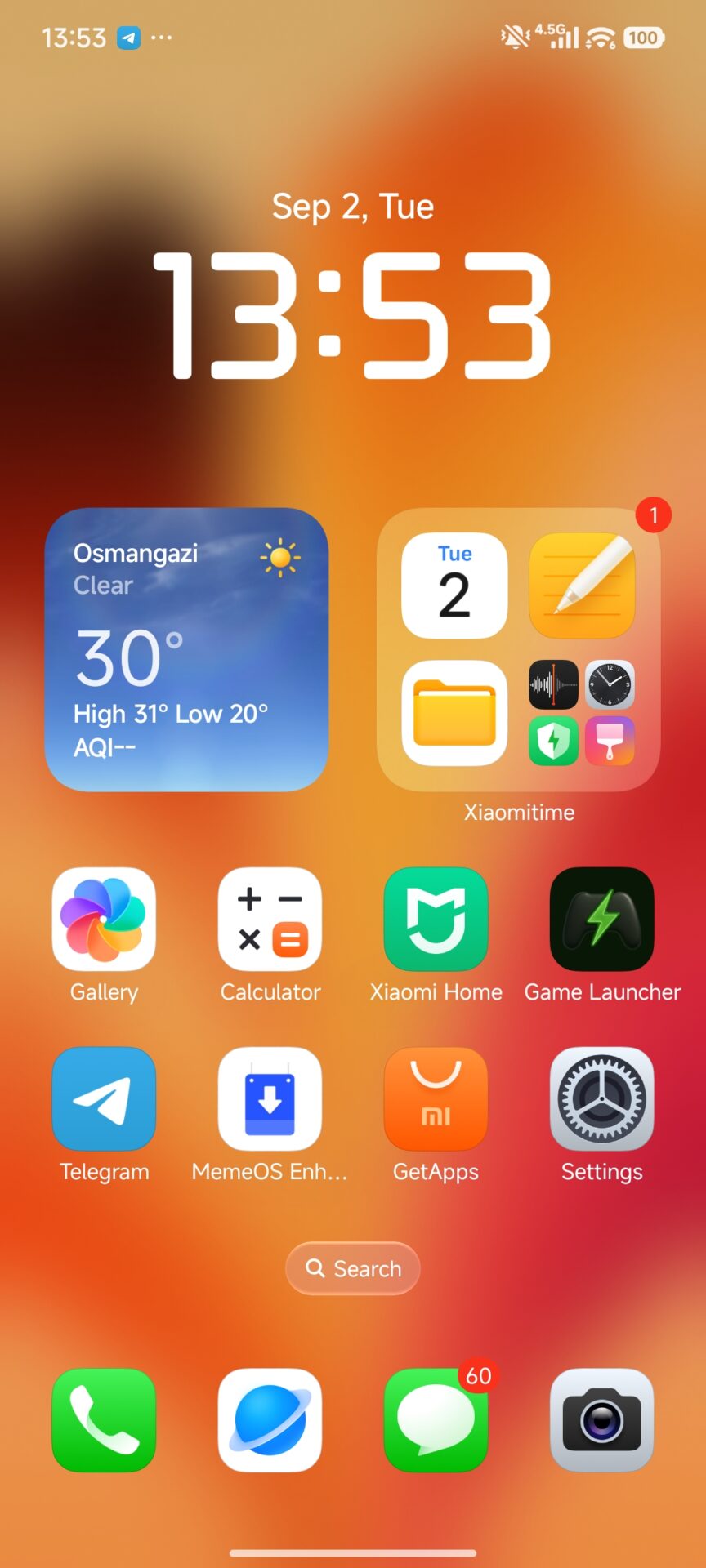The width and height of the screenshot is (706, 1568).
Task: Launch the Calculator app
Action: coord(270,919)
